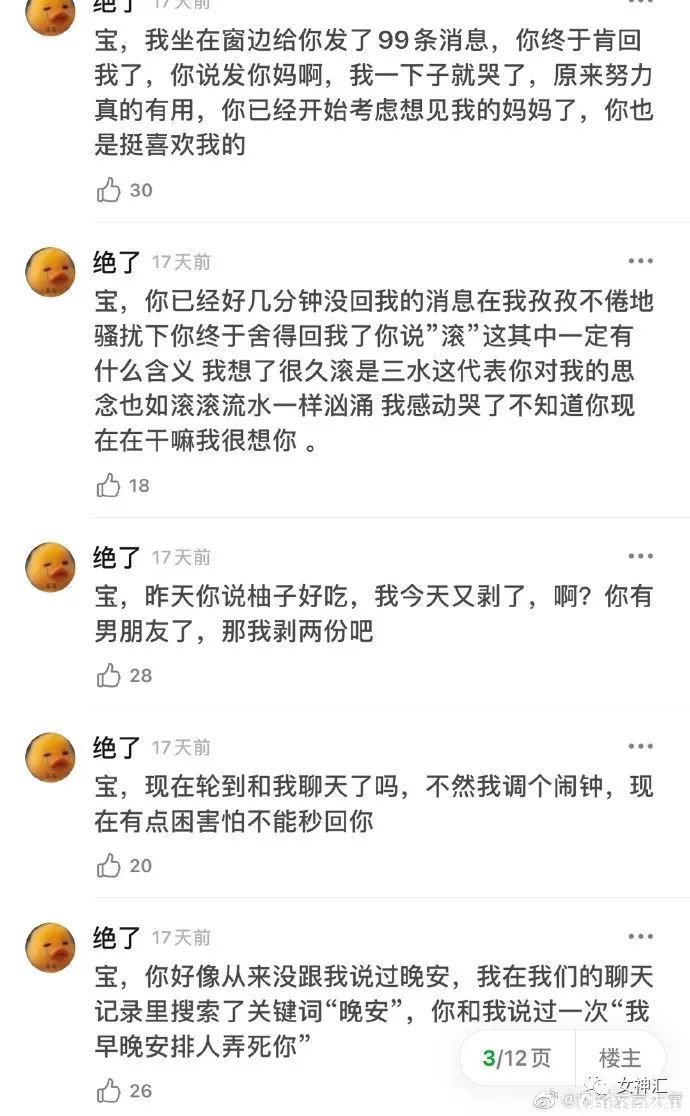Filter to show only 楼主 posts

pos(620,1058)
